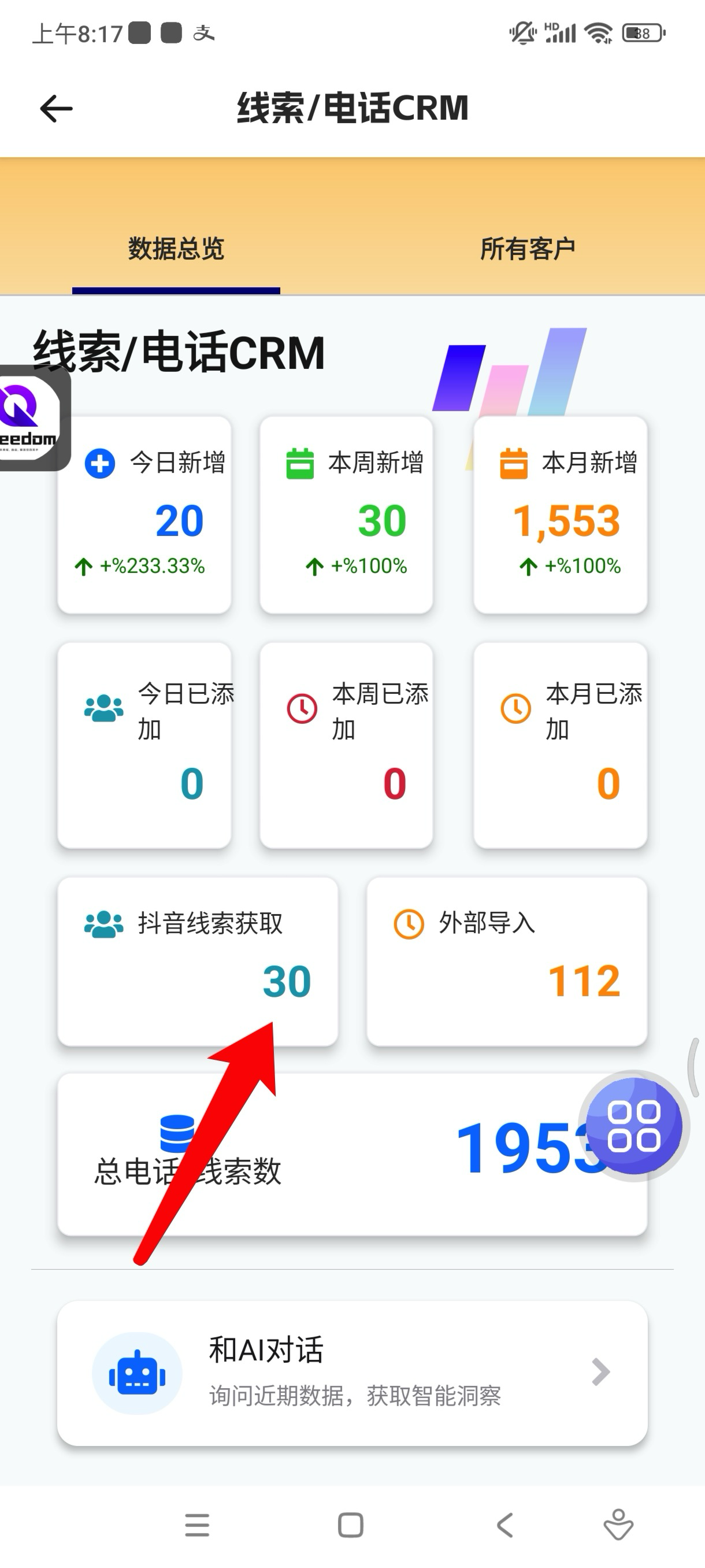Viewport: 705px width, 1568px height.
Task: Open the 今日新增 card
Action: pyautogui.click(x=144, y=515)
